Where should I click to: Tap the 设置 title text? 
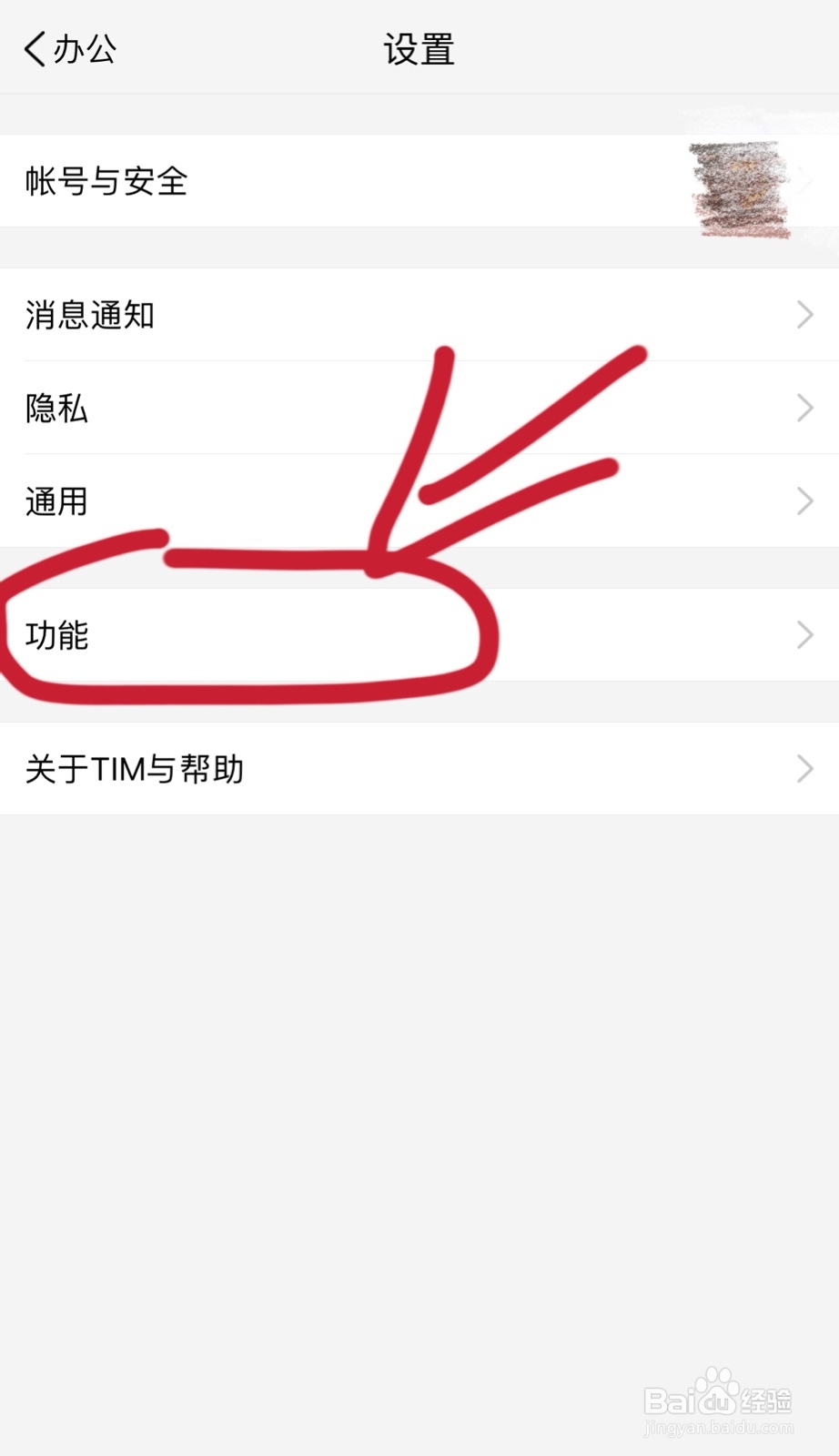coord(419,50)
